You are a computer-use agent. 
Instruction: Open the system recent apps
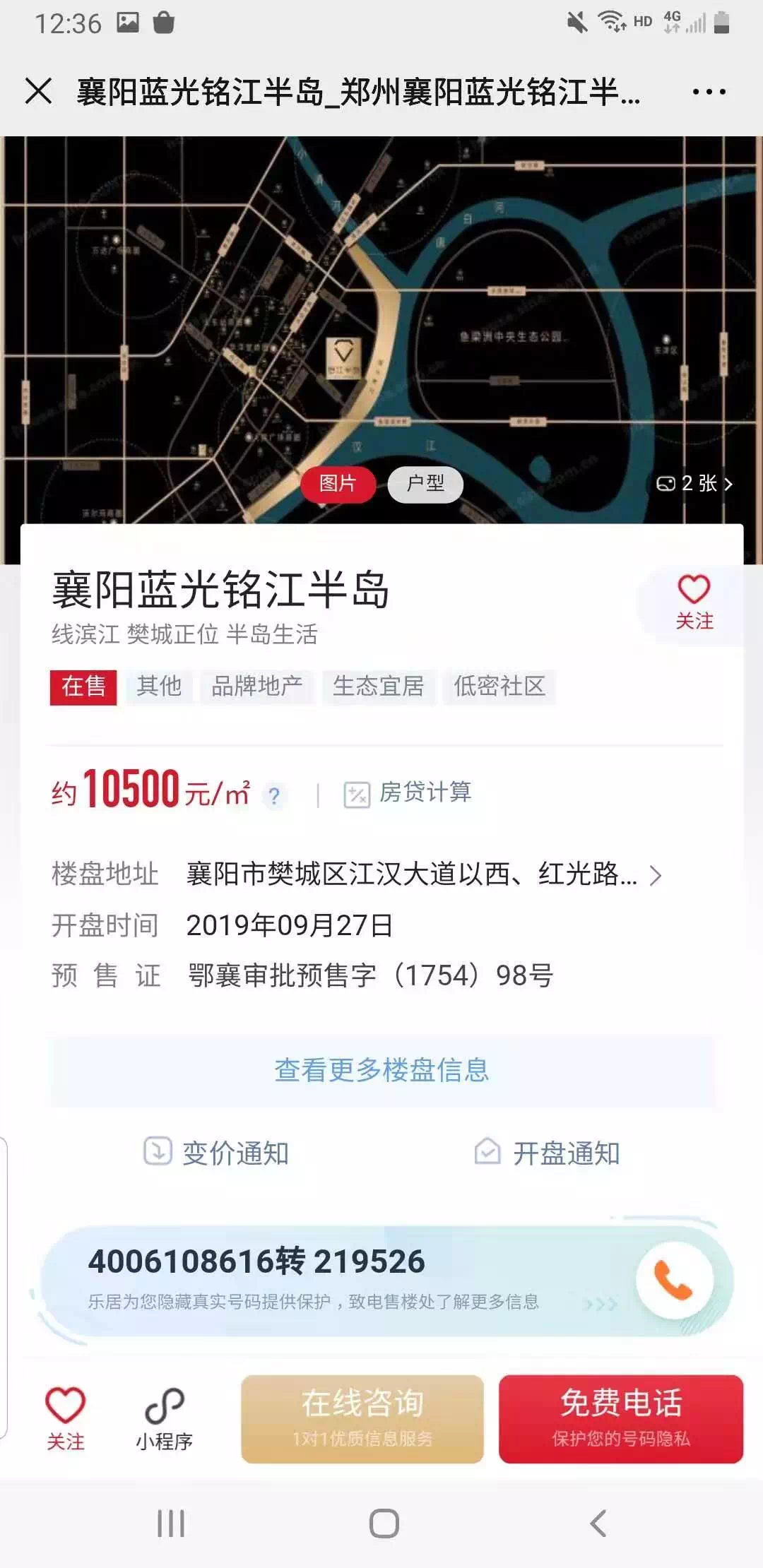(171, 1524)
